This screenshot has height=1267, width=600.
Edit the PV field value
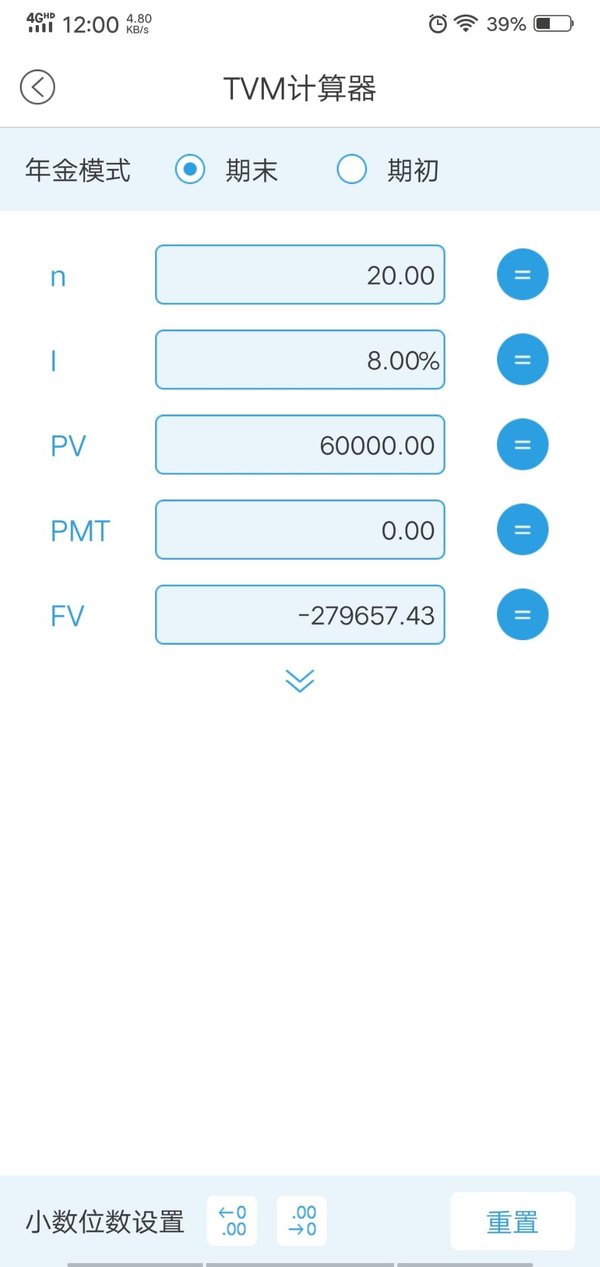(x=300, y=445)
